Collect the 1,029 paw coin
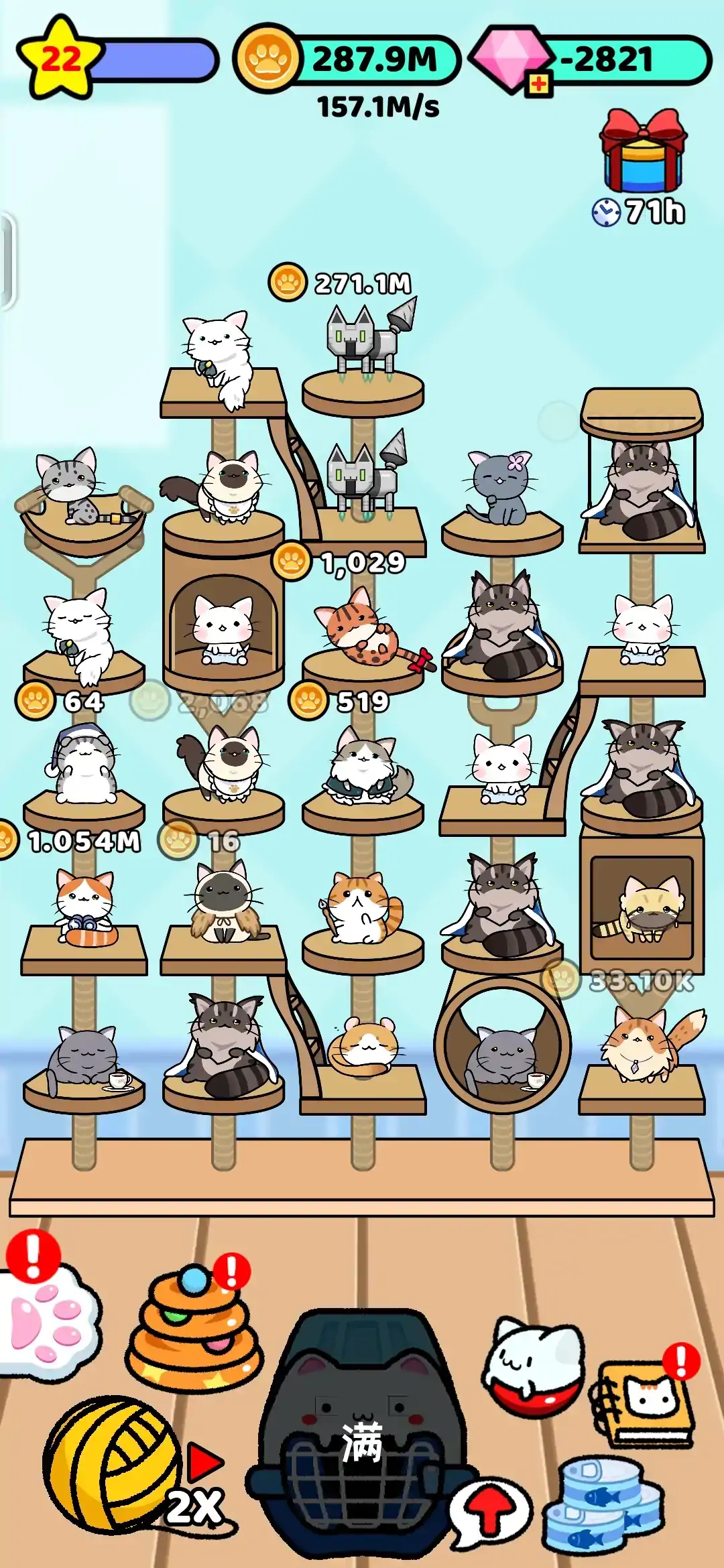This screenshot has height=1568, width=724. 291,561
